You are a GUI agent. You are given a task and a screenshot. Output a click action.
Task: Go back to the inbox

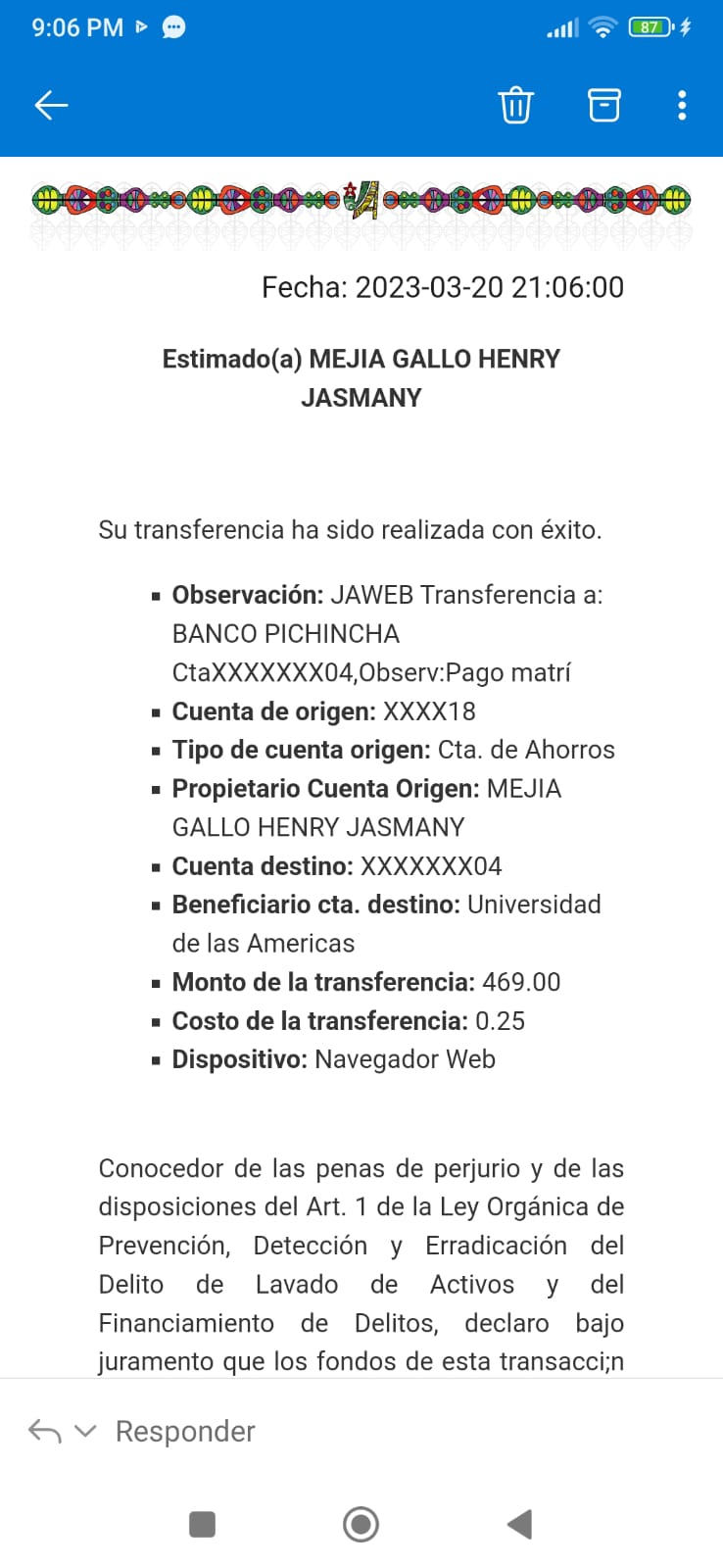[51, 105]
